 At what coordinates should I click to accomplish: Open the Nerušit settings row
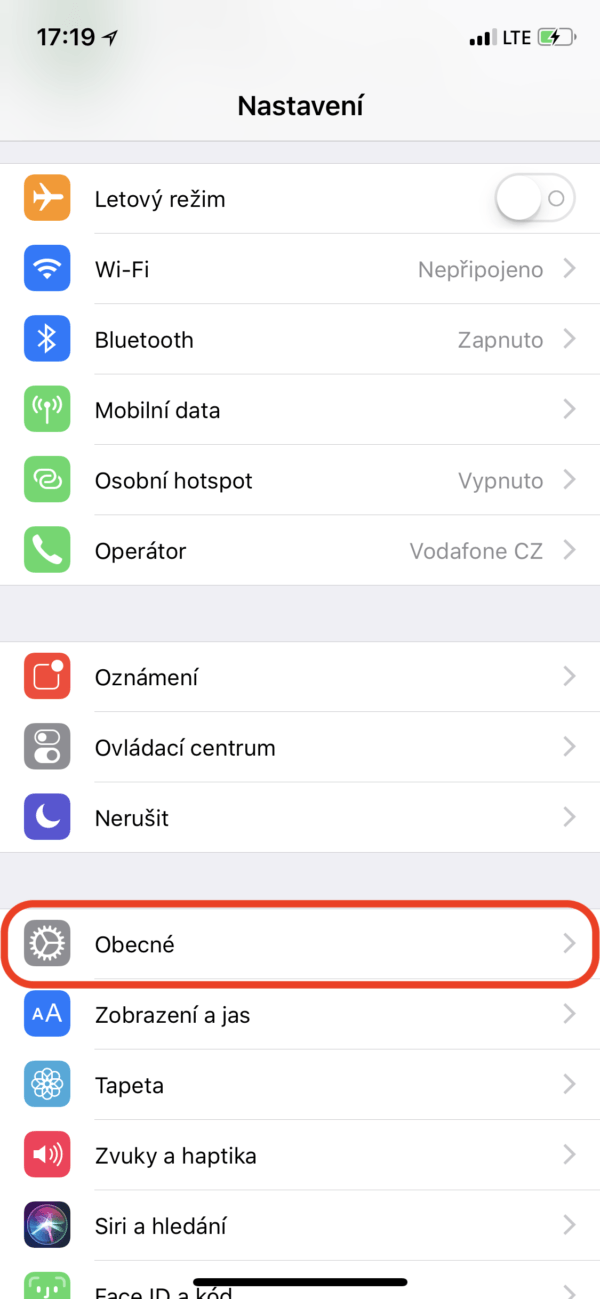pos(300,818)
